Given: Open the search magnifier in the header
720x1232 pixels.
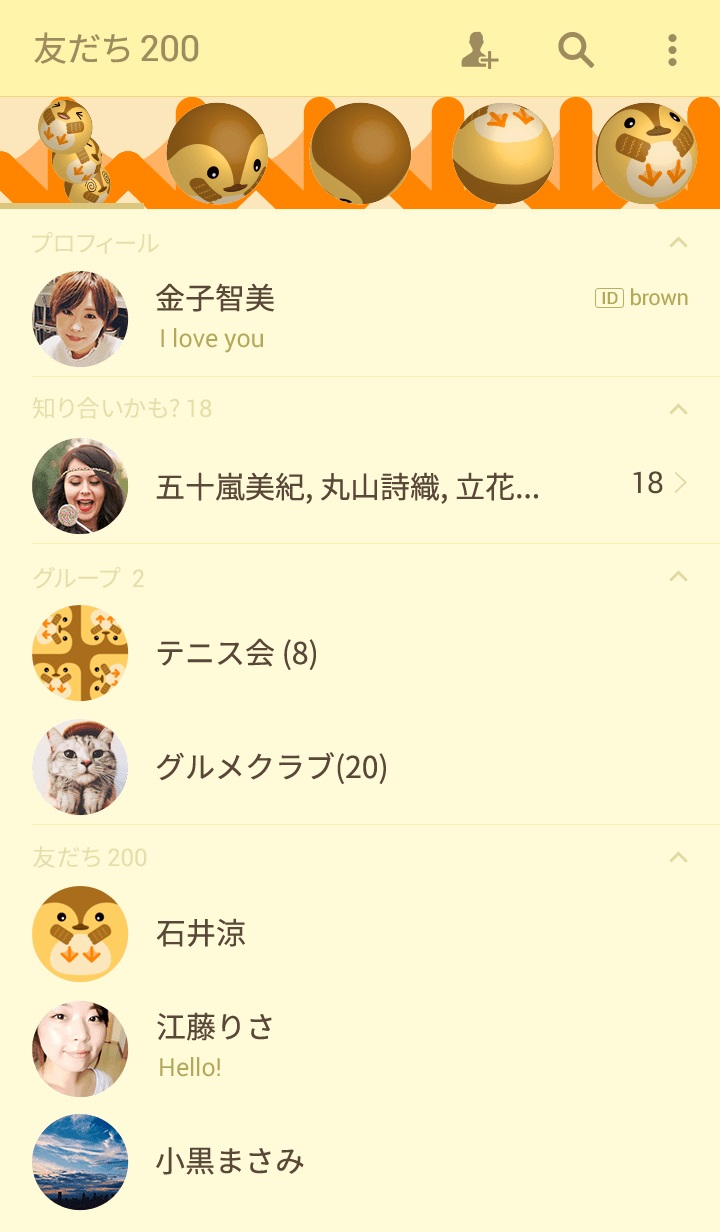Looking at the screenshot, I should tap(576, 49).
